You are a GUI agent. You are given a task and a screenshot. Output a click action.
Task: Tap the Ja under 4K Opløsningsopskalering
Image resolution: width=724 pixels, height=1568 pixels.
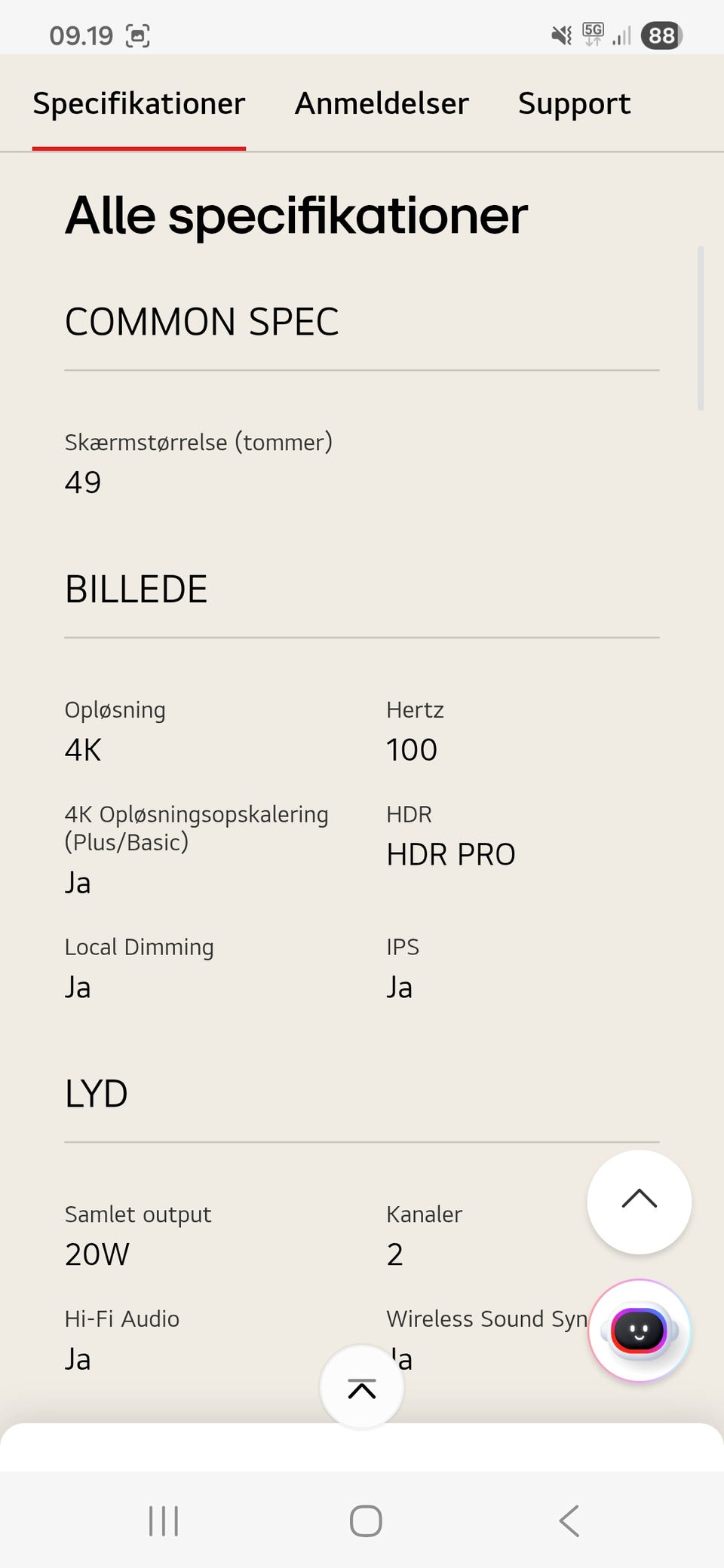[x=77, y=882]
